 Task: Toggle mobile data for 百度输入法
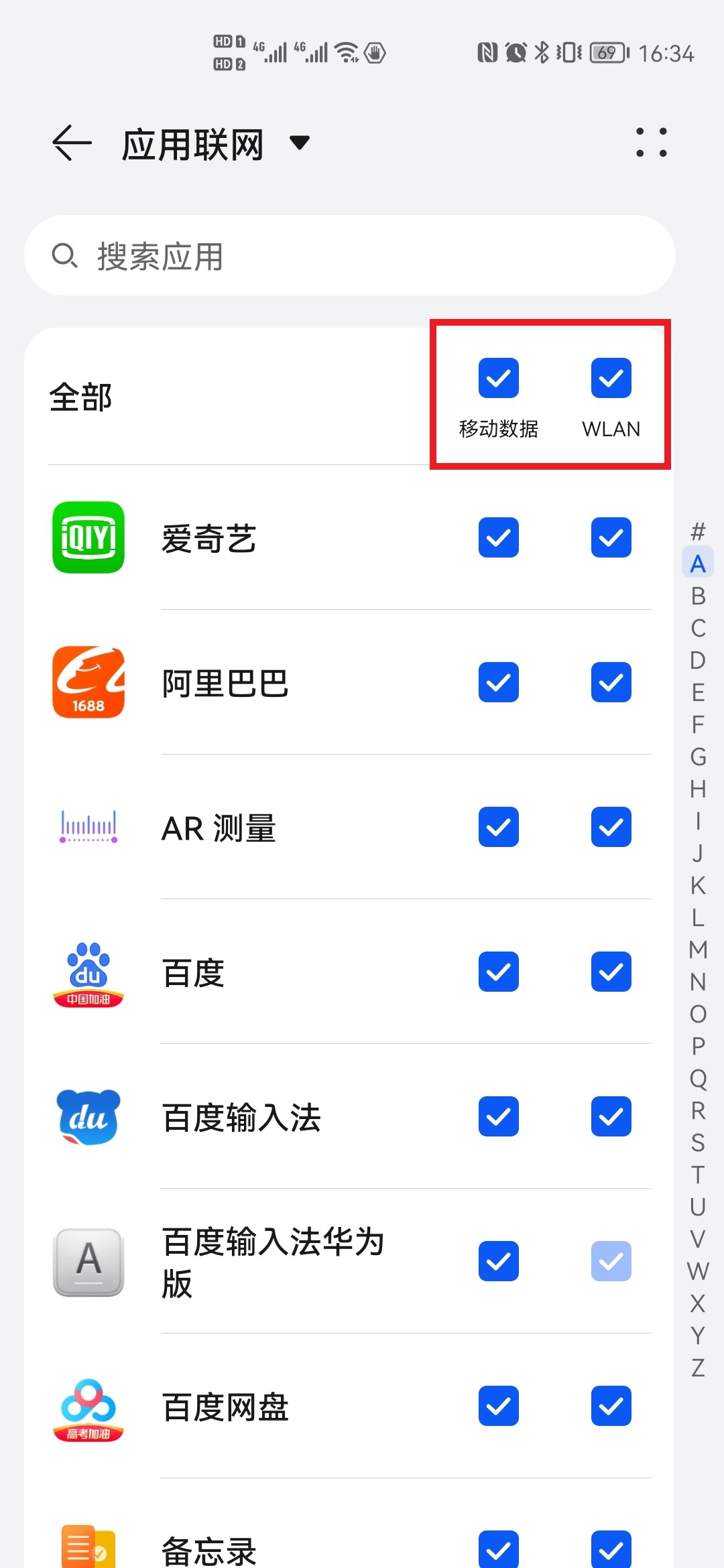[499, 1116]
